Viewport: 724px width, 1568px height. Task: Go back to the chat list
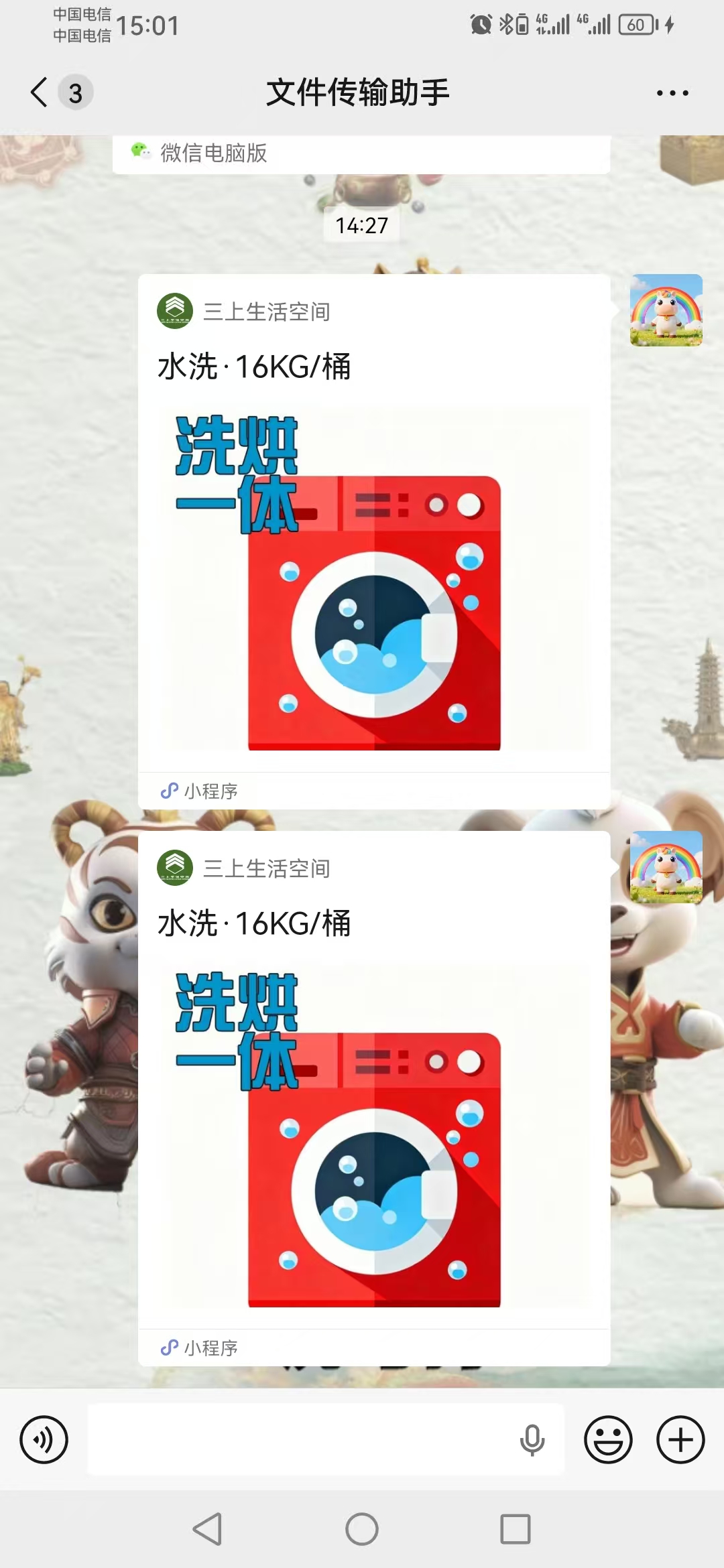[40, 92]
